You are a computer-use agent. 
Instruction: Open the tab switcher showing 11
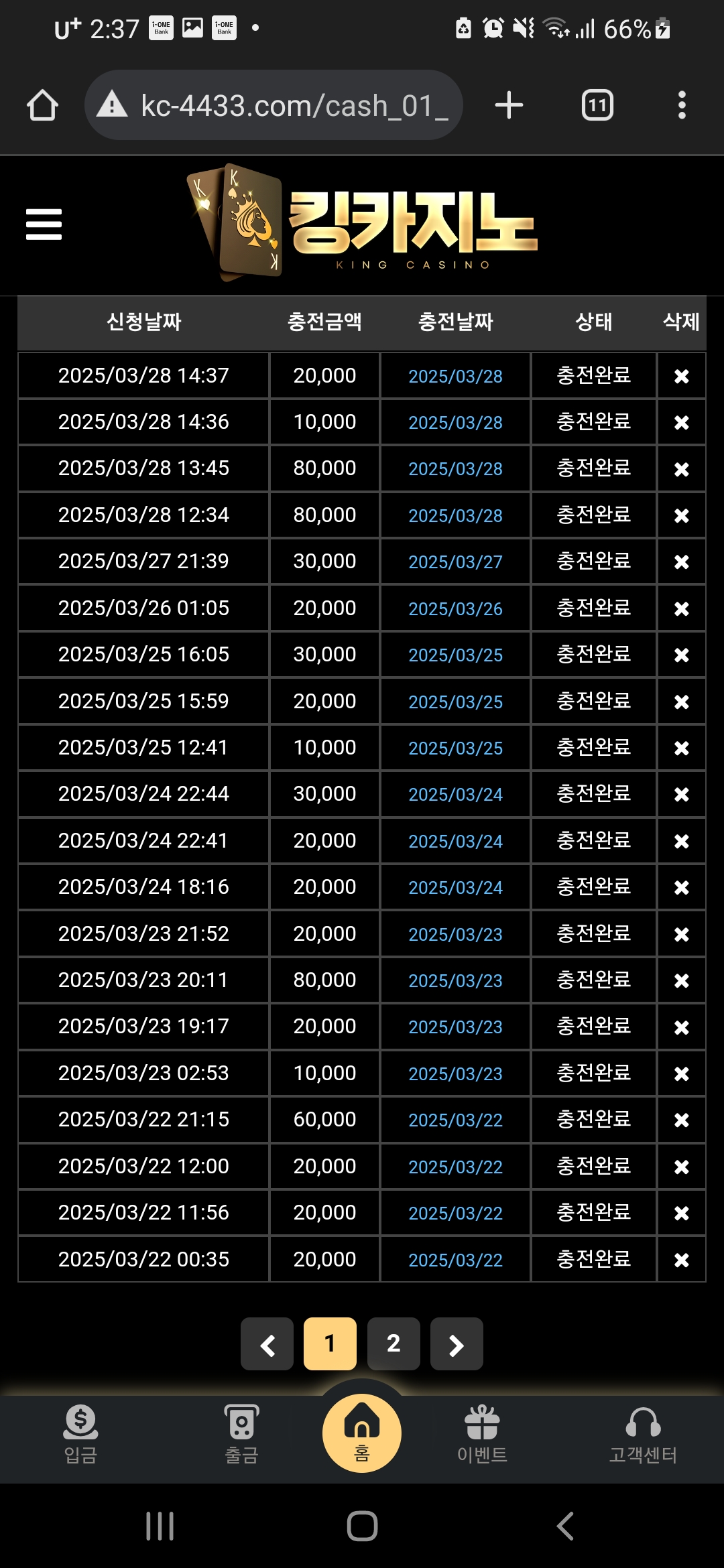[x=597, y=106]
